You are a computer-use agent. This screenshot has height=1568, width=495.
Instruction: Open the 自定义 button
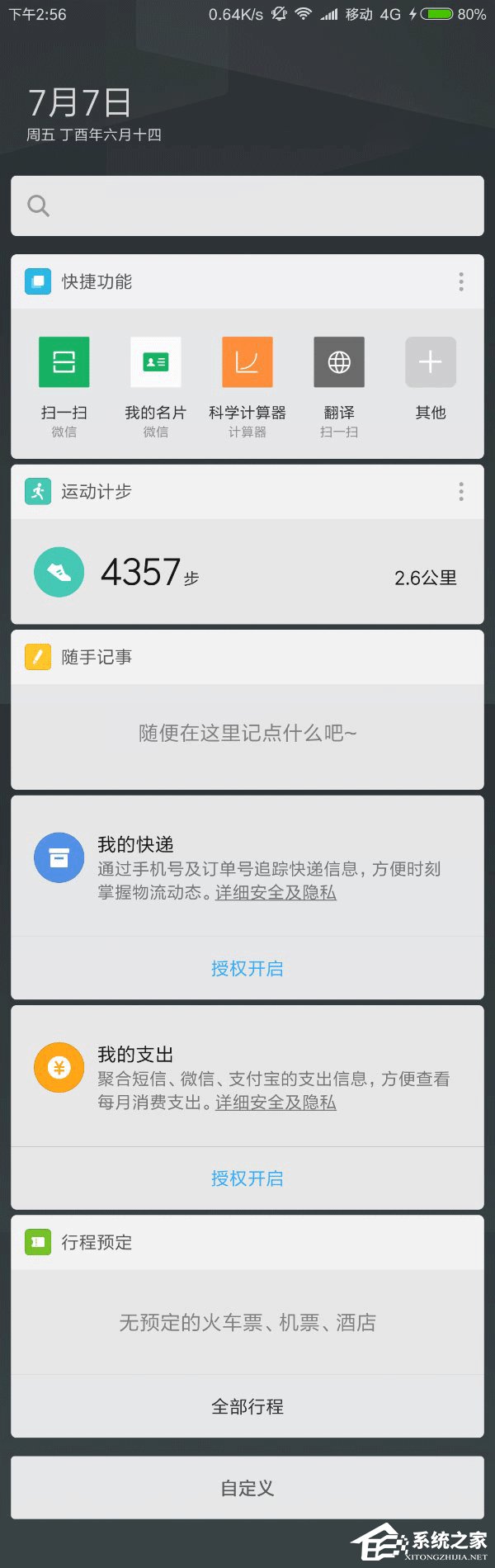[x=247, y=1488]
